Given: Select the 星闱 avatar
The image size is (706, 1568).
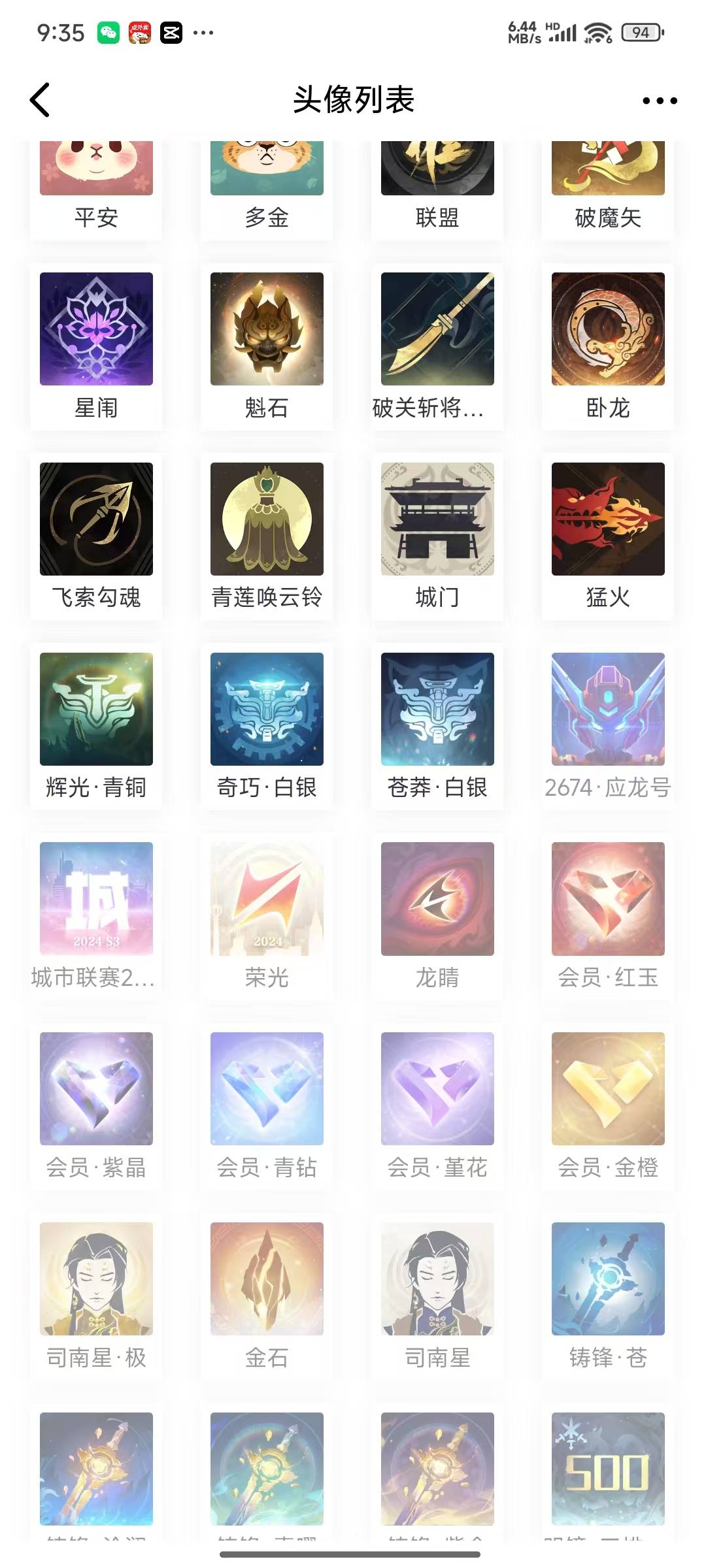Looking at the screenshot, I should click(96, 347).
